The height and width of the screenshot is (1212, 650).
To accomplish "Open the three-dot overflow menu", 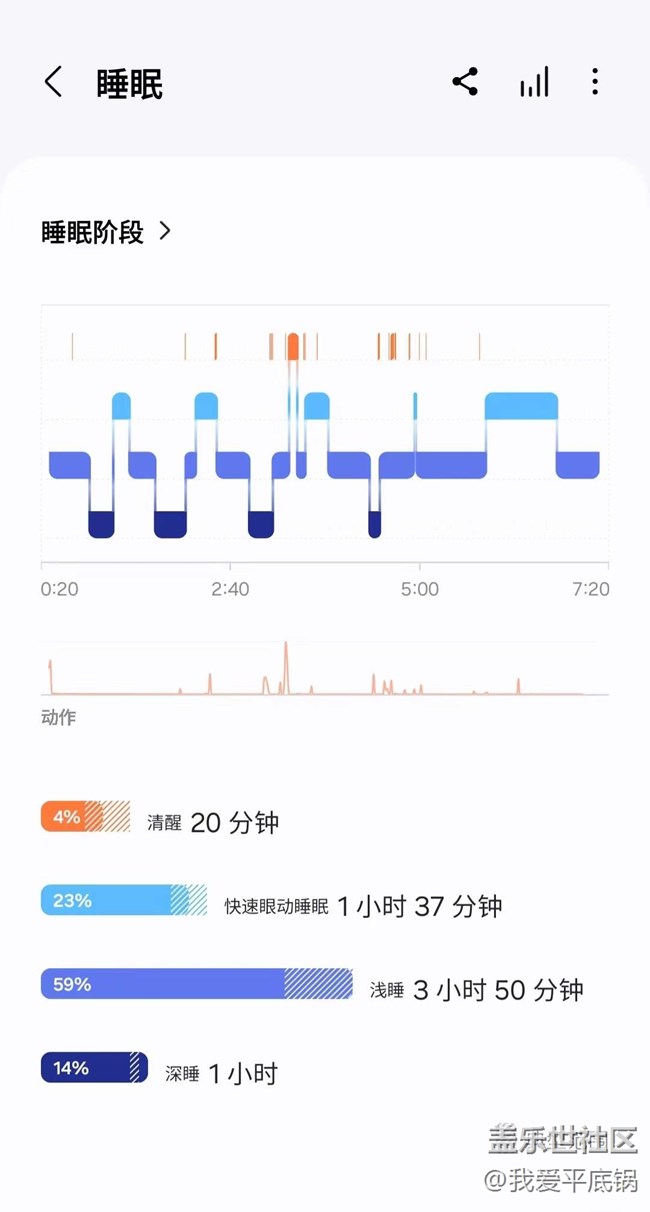I will point(595,82).
